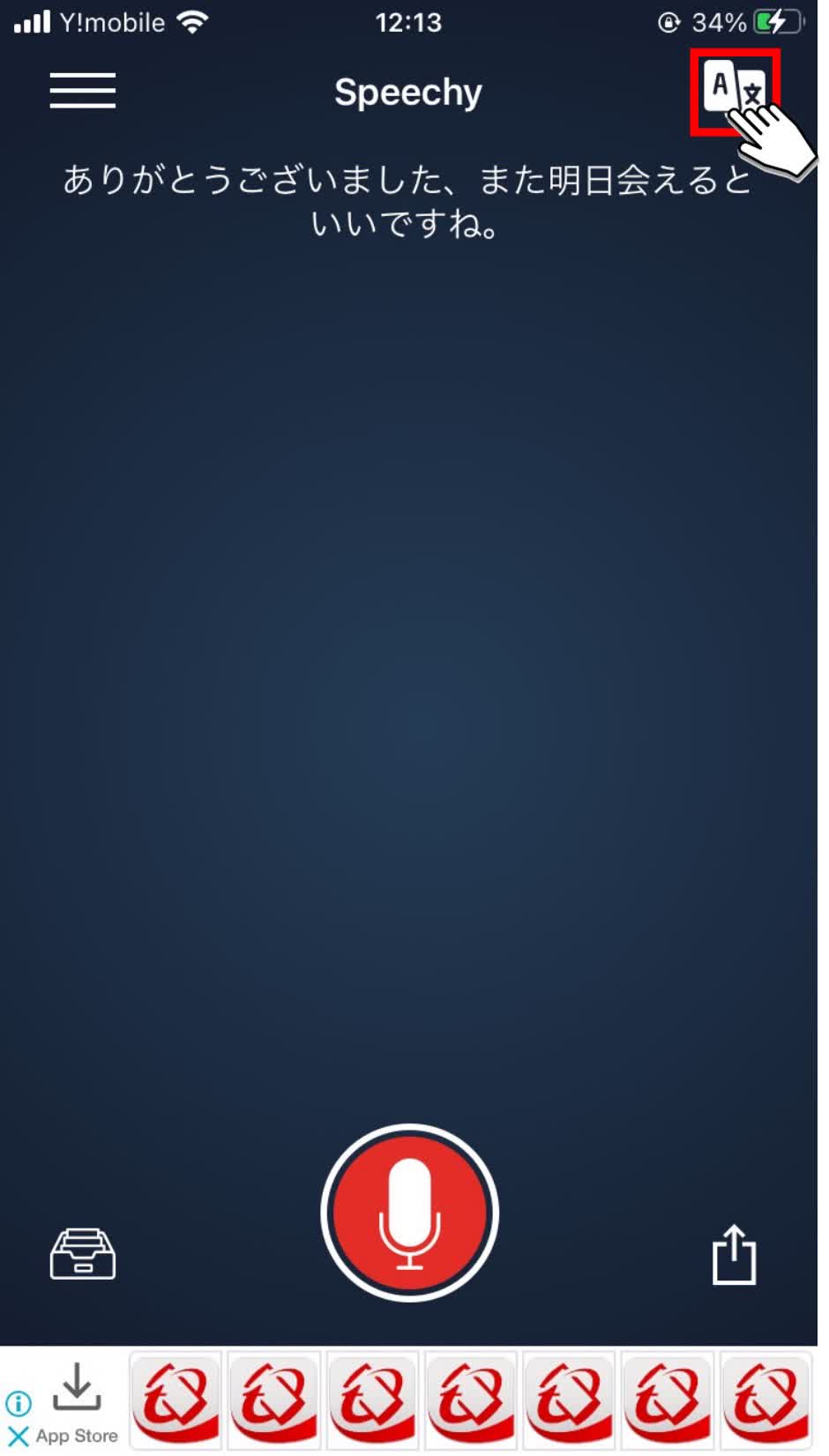Close the ad with the X icon
This screenshot has width=829, height=1456.
(19, 1437)
